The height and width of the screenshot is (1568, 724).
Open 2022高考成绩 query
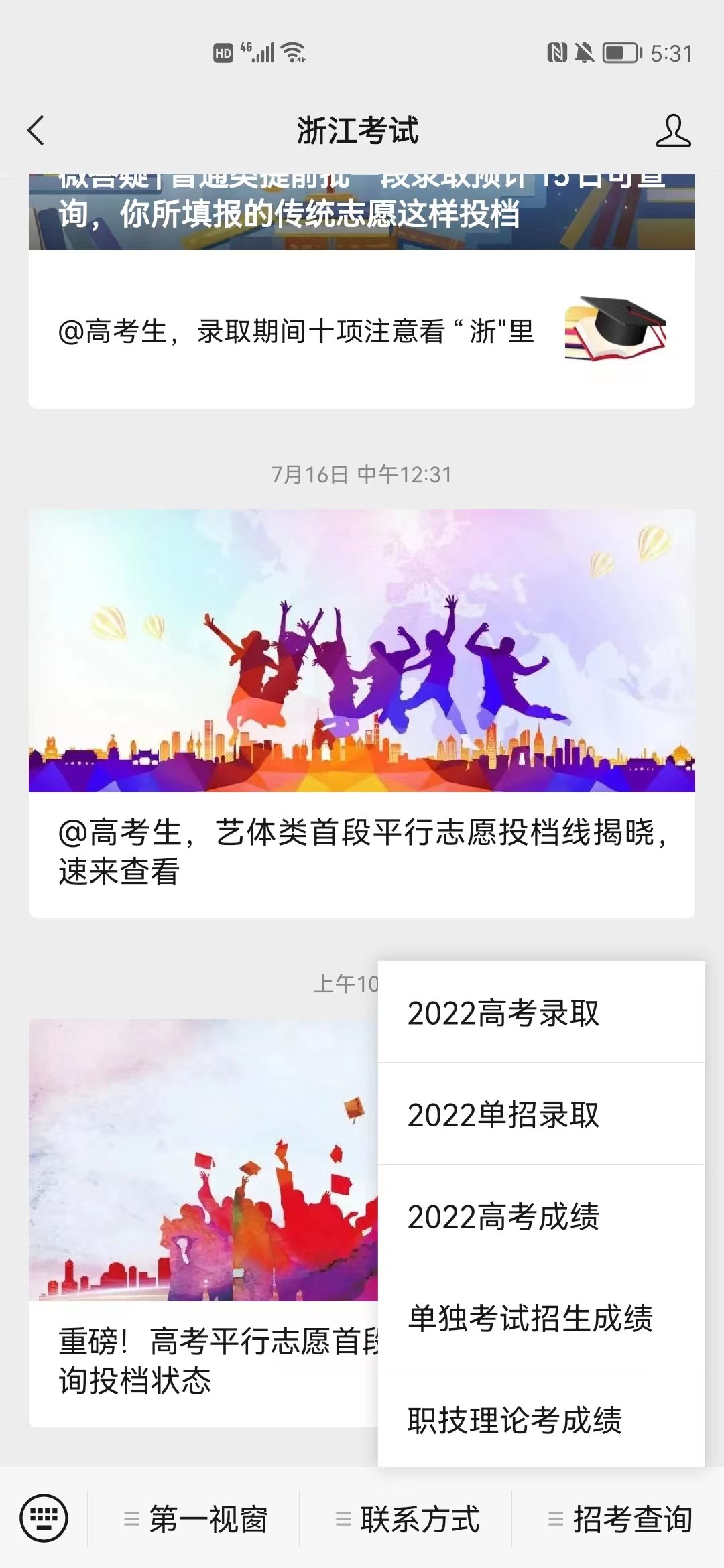tap(540, 1216)
